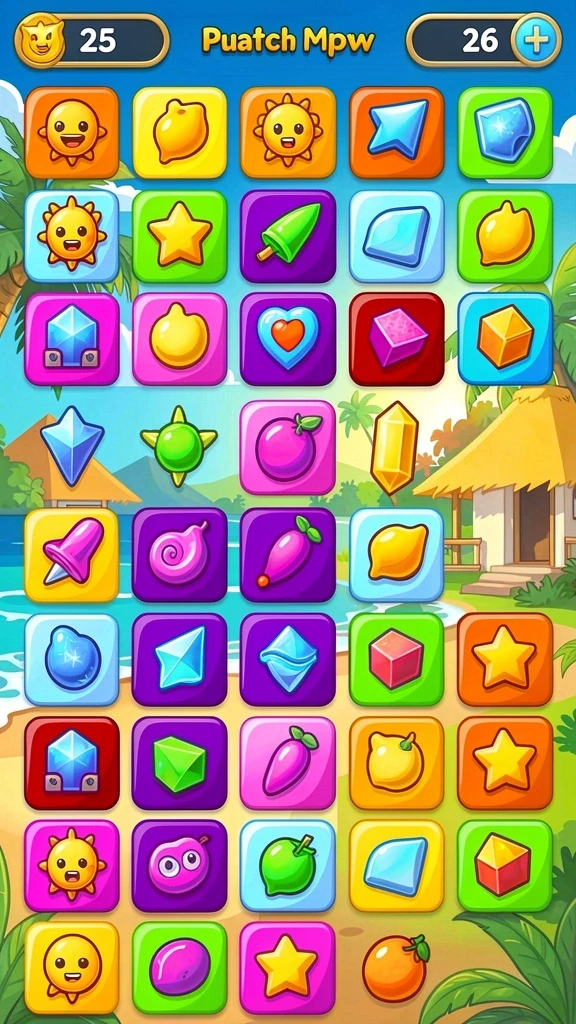Select the heart tile on purple

[x=288, y=338]
